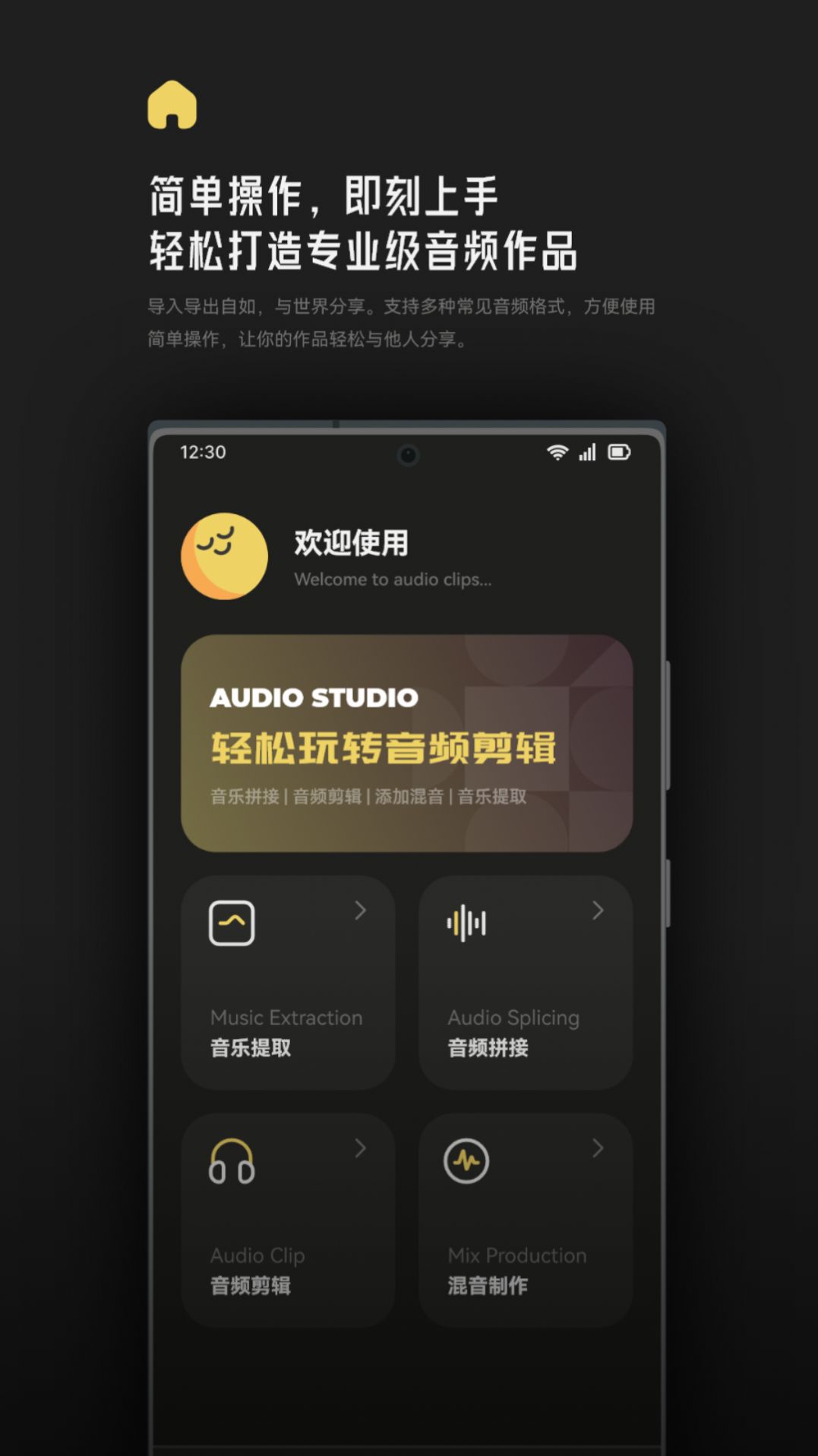Click the cellular signal bars icon
The height and width of the screenshot is (1456, 818).
pyautogui.click(x=586, y=453)
